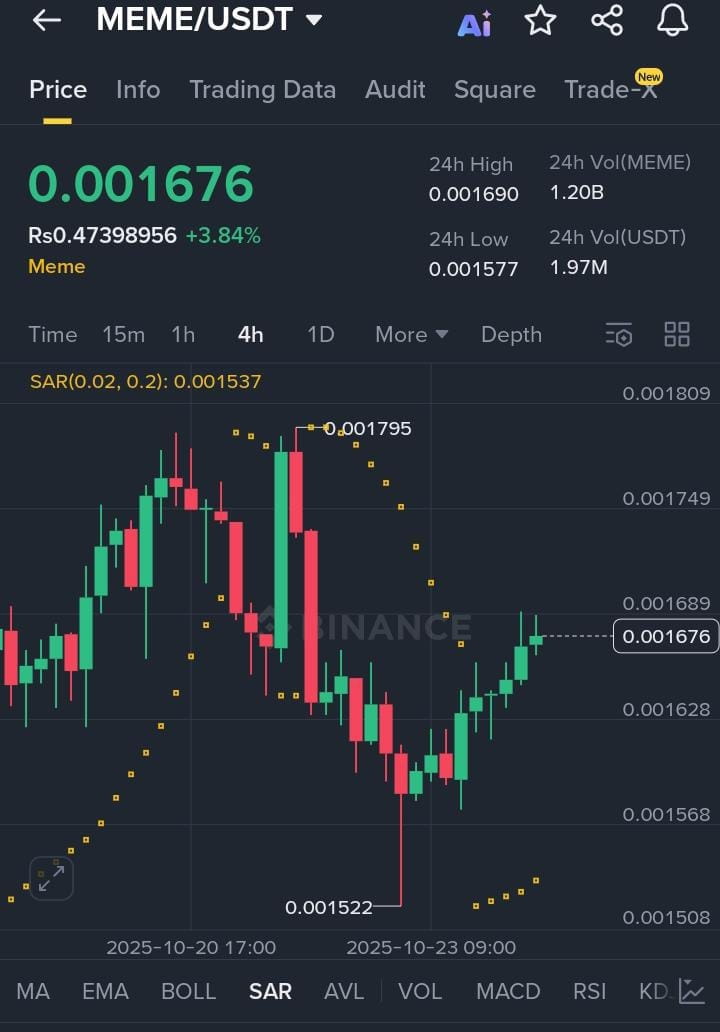Select the 1D chart interval
The width and height of the screenshot is (720, 1032).
pos(320,335)
